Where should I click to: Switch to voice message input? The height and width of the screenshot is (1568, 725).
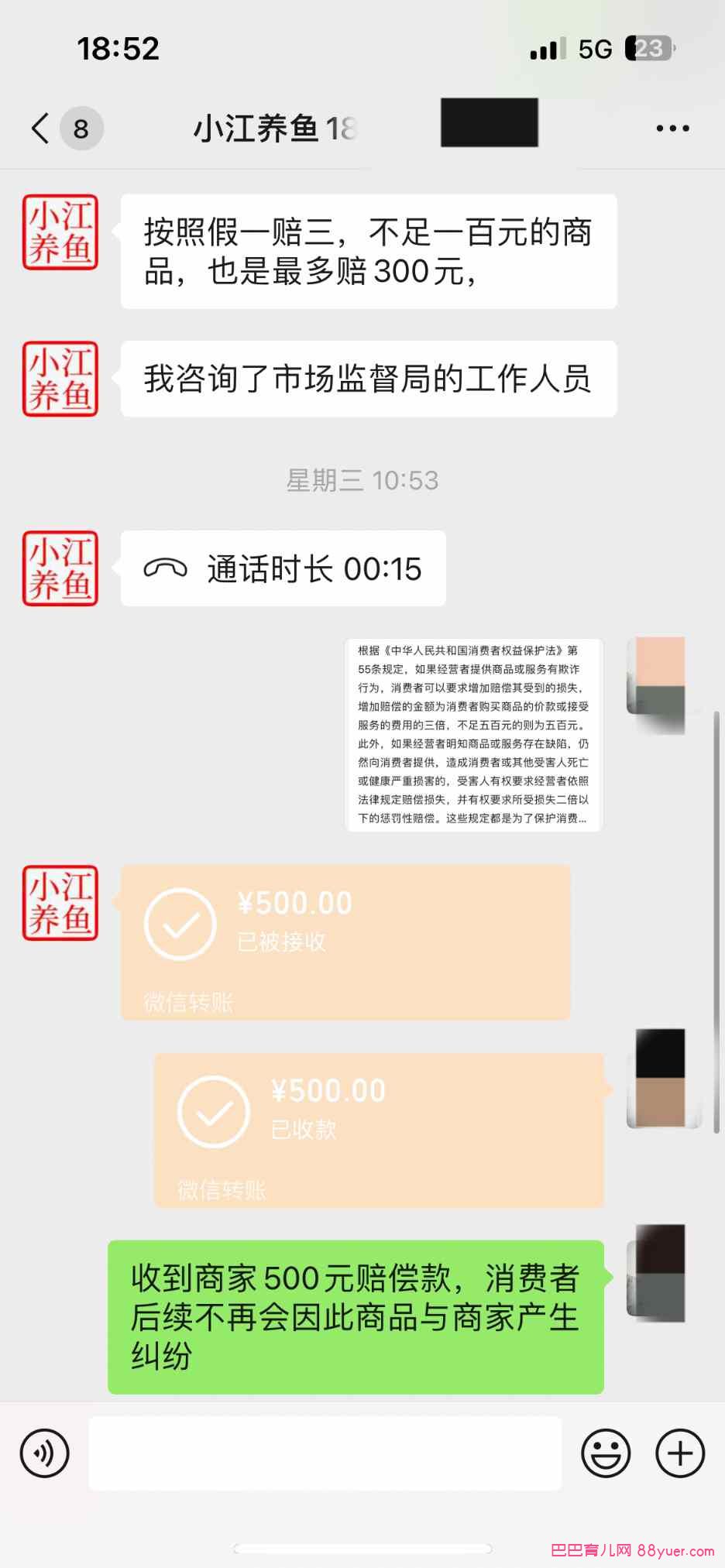[45, 1453]
